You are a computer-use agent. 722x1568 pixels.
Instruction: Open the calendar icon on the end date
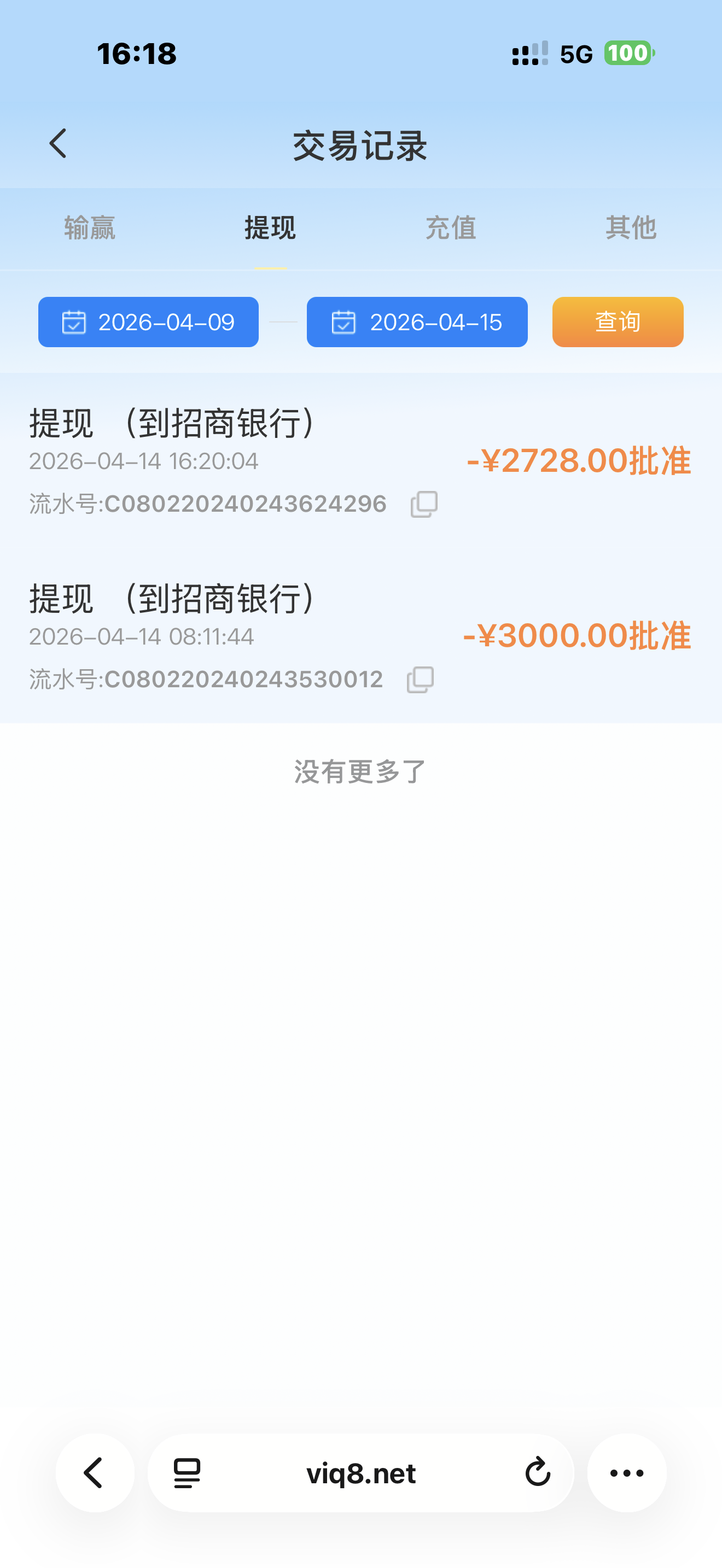344,322
